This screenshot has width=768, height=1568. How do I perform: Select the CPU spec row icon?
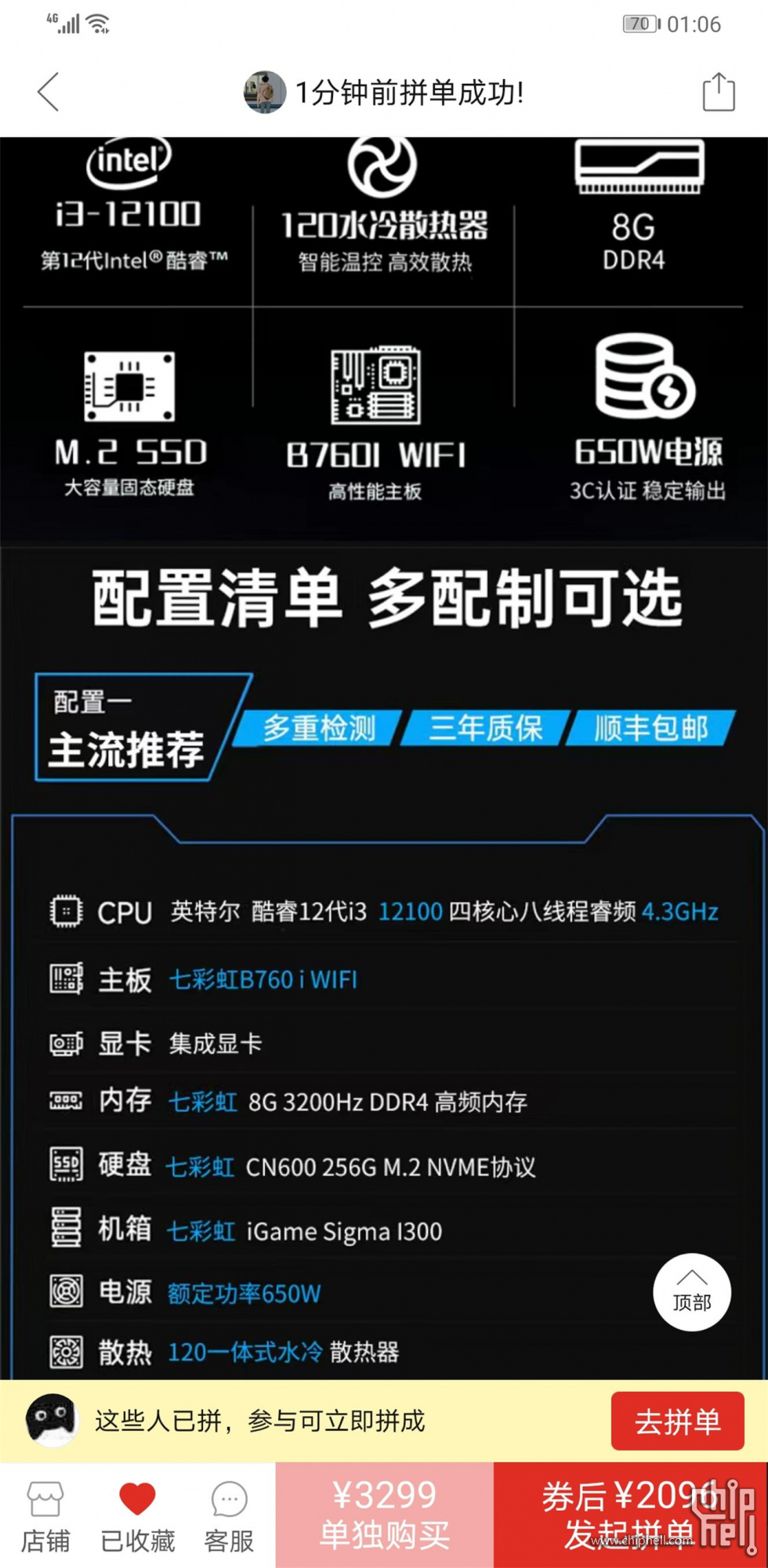tap(67, 911)
